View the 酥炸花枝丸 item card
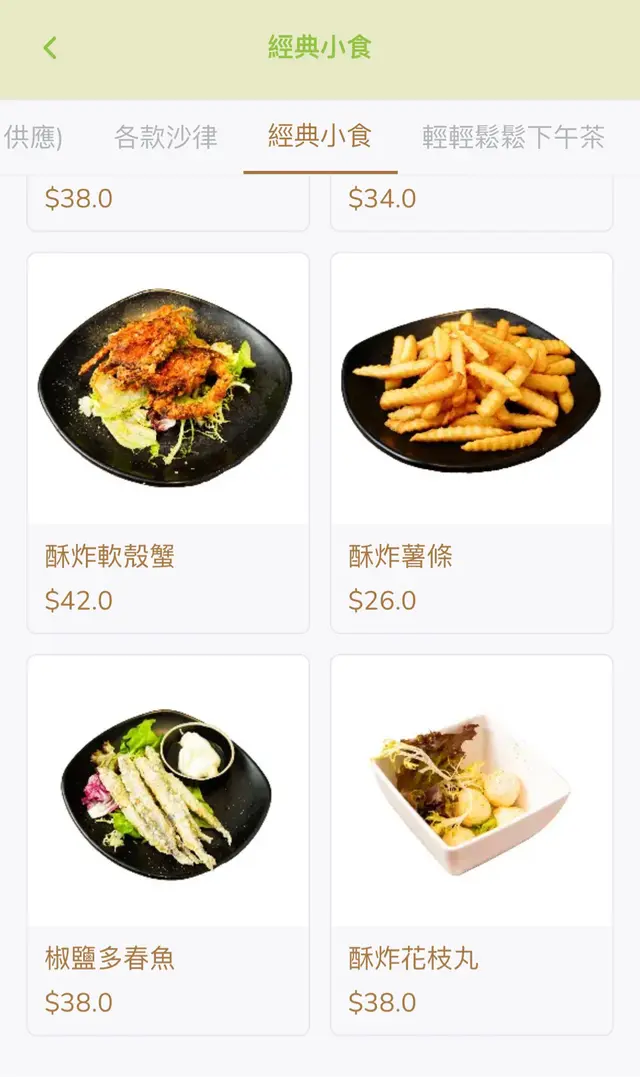 point(471,845)
